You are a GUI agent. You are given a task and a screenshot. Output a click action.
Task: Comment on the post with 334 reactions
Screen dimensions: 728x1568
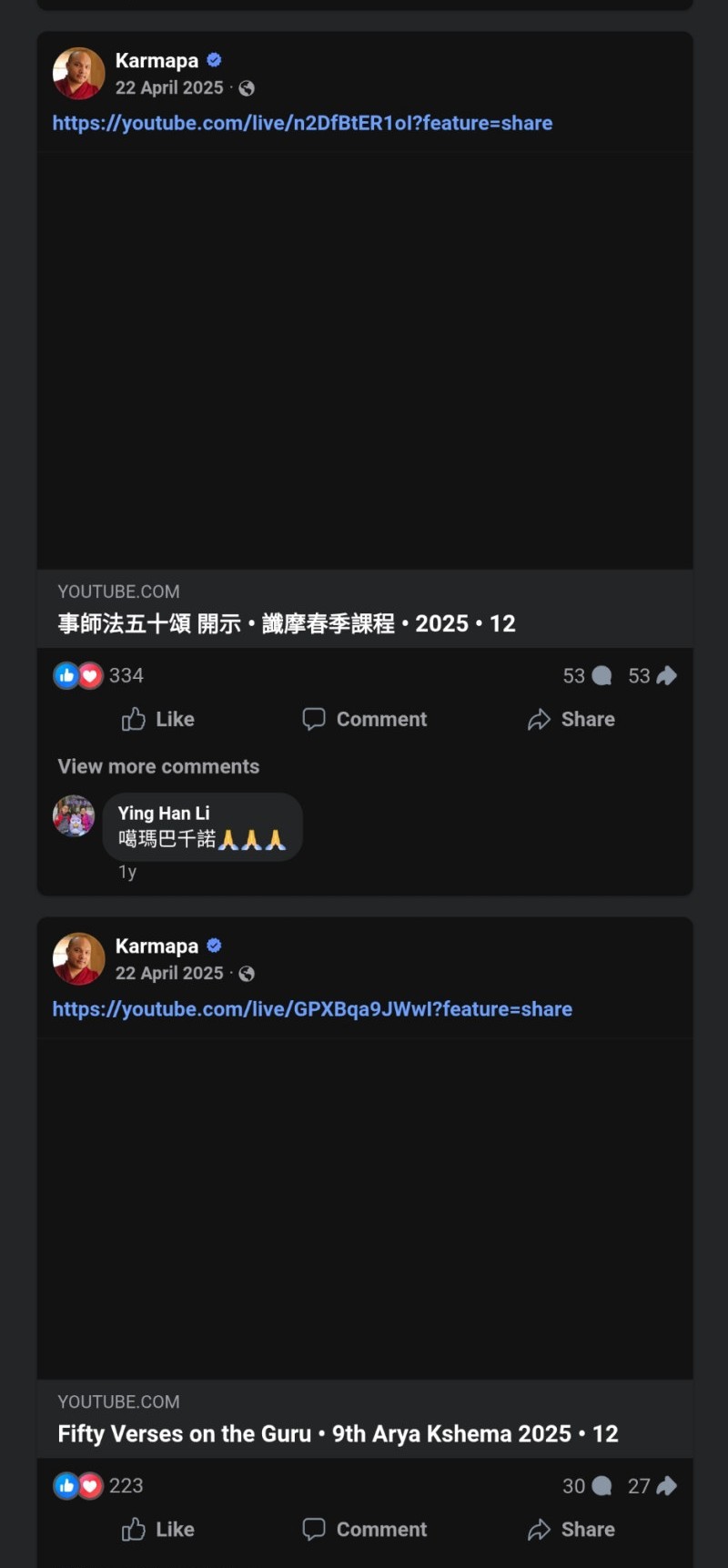tap(365, 720)
